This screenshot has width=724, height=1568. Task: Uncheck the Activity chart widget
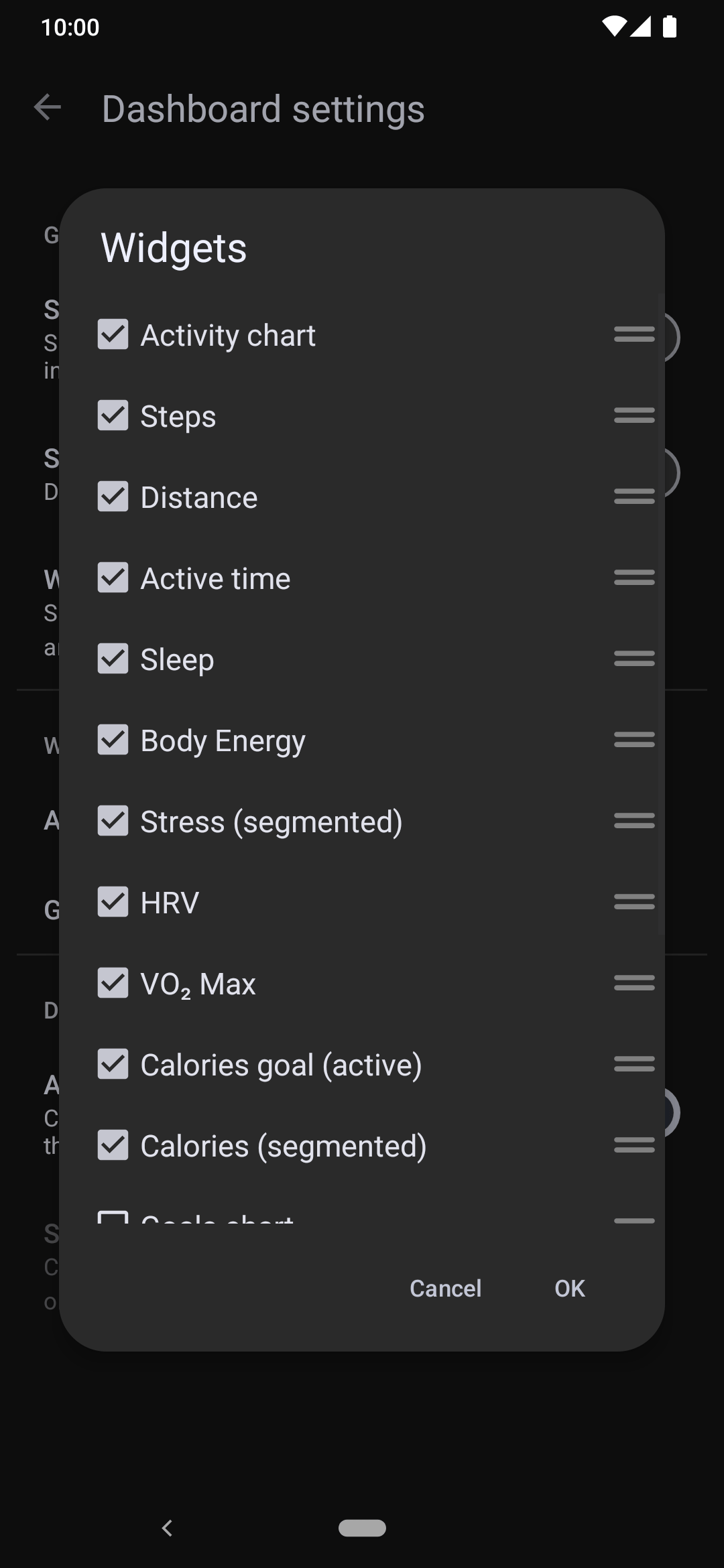click(x=113, y=334)
